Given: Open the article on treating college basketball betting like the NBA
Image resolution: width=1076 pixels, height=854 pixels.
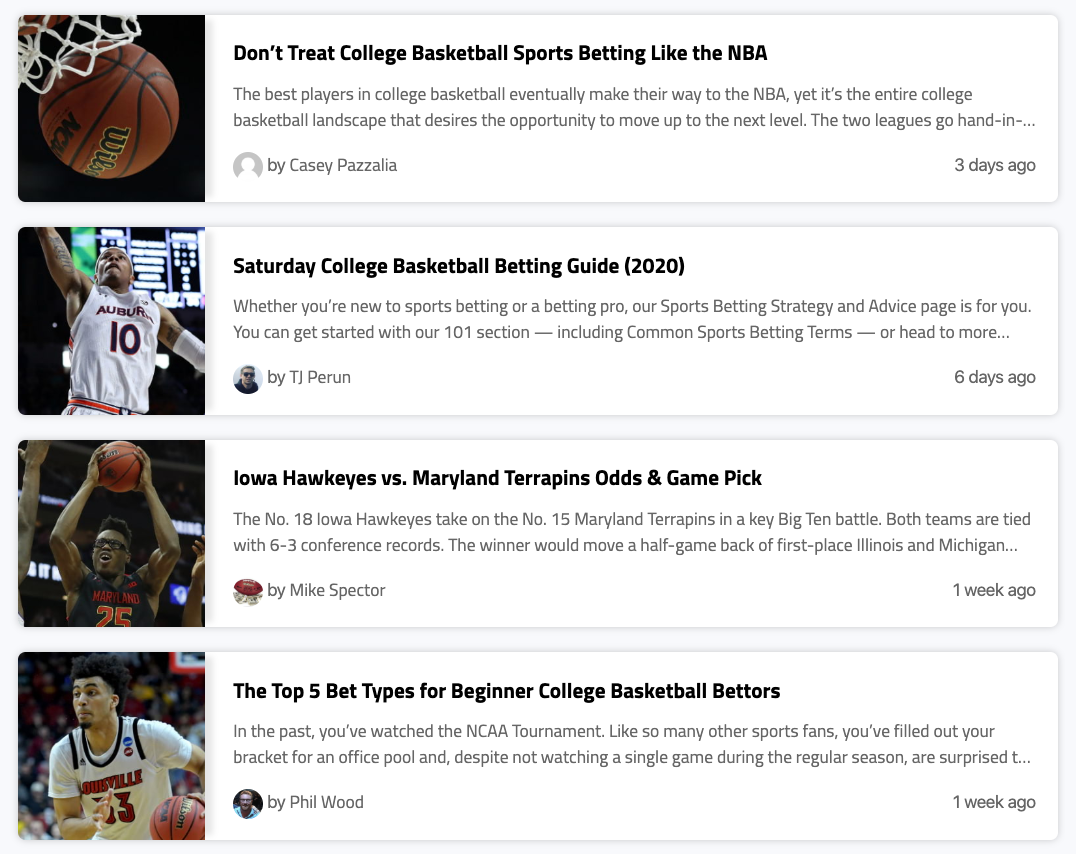Looking at the screenshot, I should (x=500, y=53).
